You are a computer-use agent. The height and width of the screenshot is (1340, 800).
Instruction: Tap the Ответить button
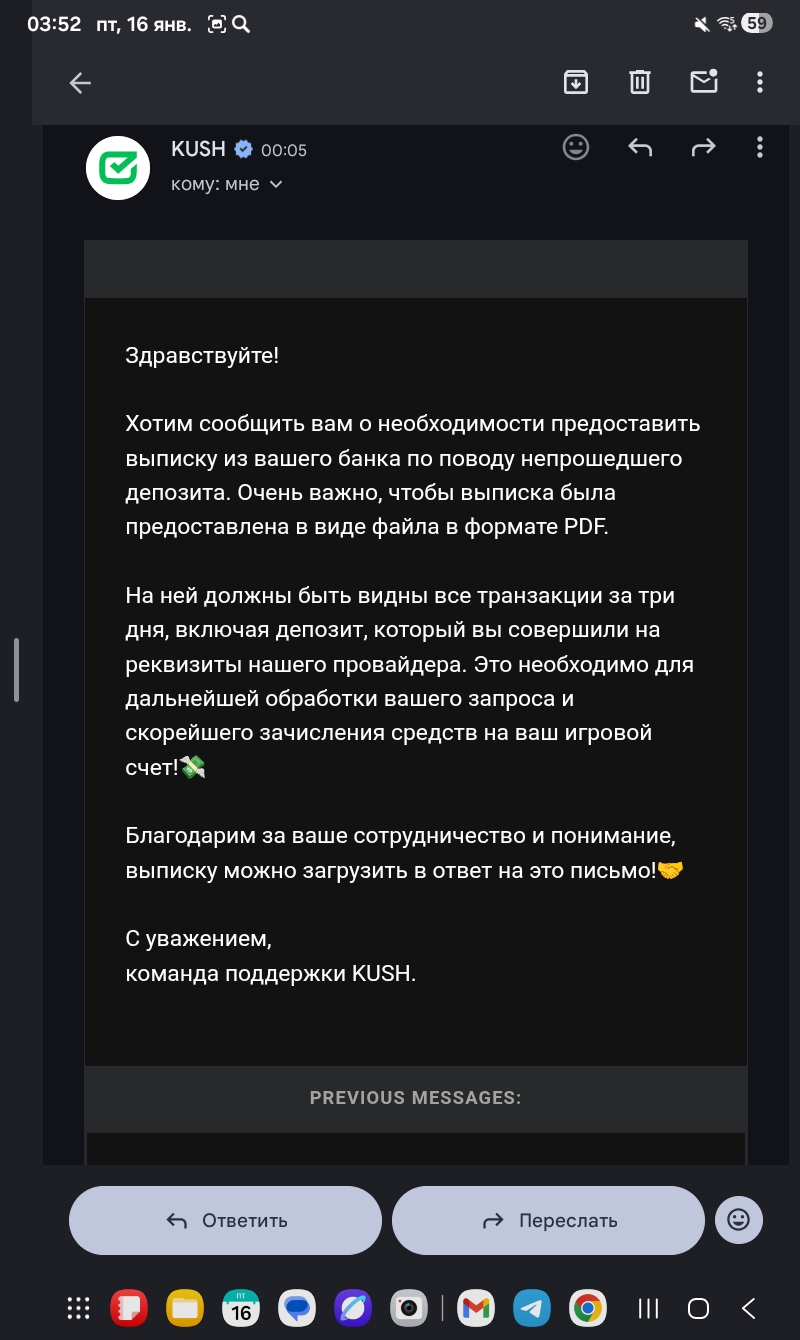(x=225, y=1220)
